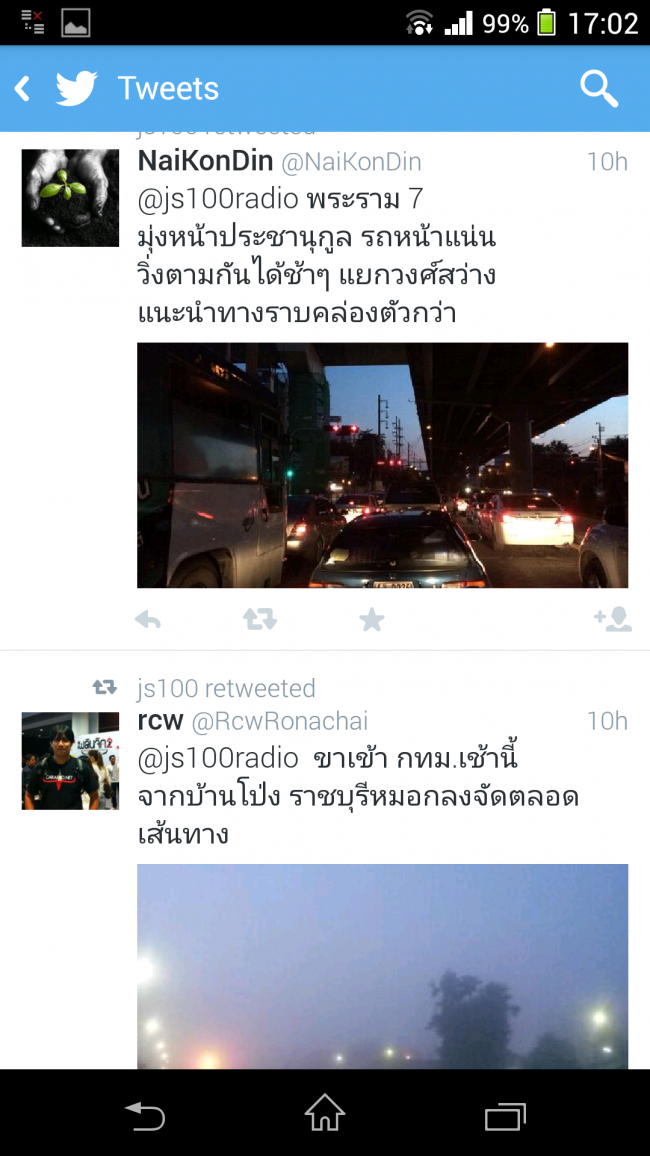Go back using the Tweets header arrow

tap(23, 89)
